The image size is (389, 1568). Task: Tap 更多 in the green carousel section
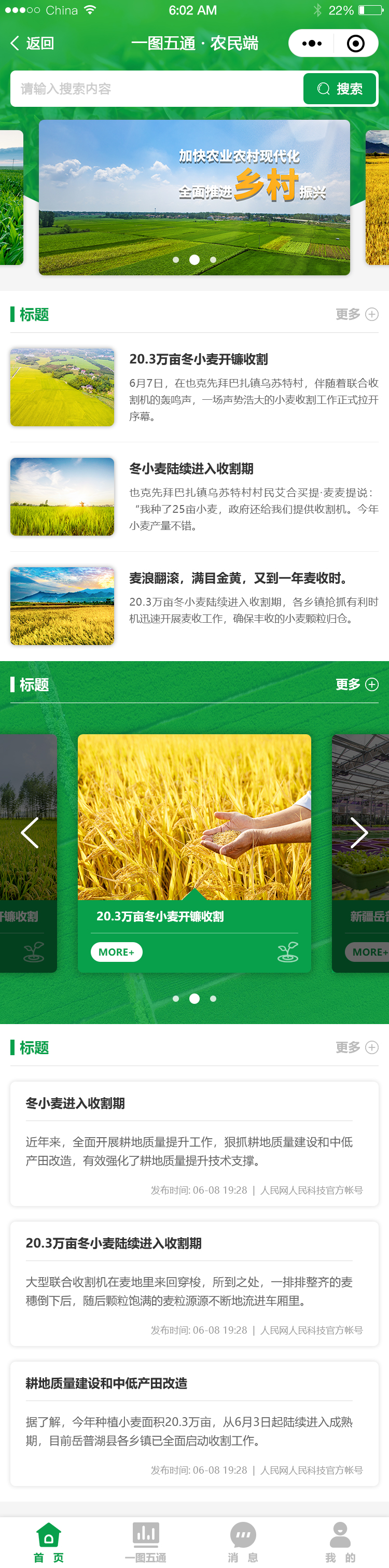[357, 684]
